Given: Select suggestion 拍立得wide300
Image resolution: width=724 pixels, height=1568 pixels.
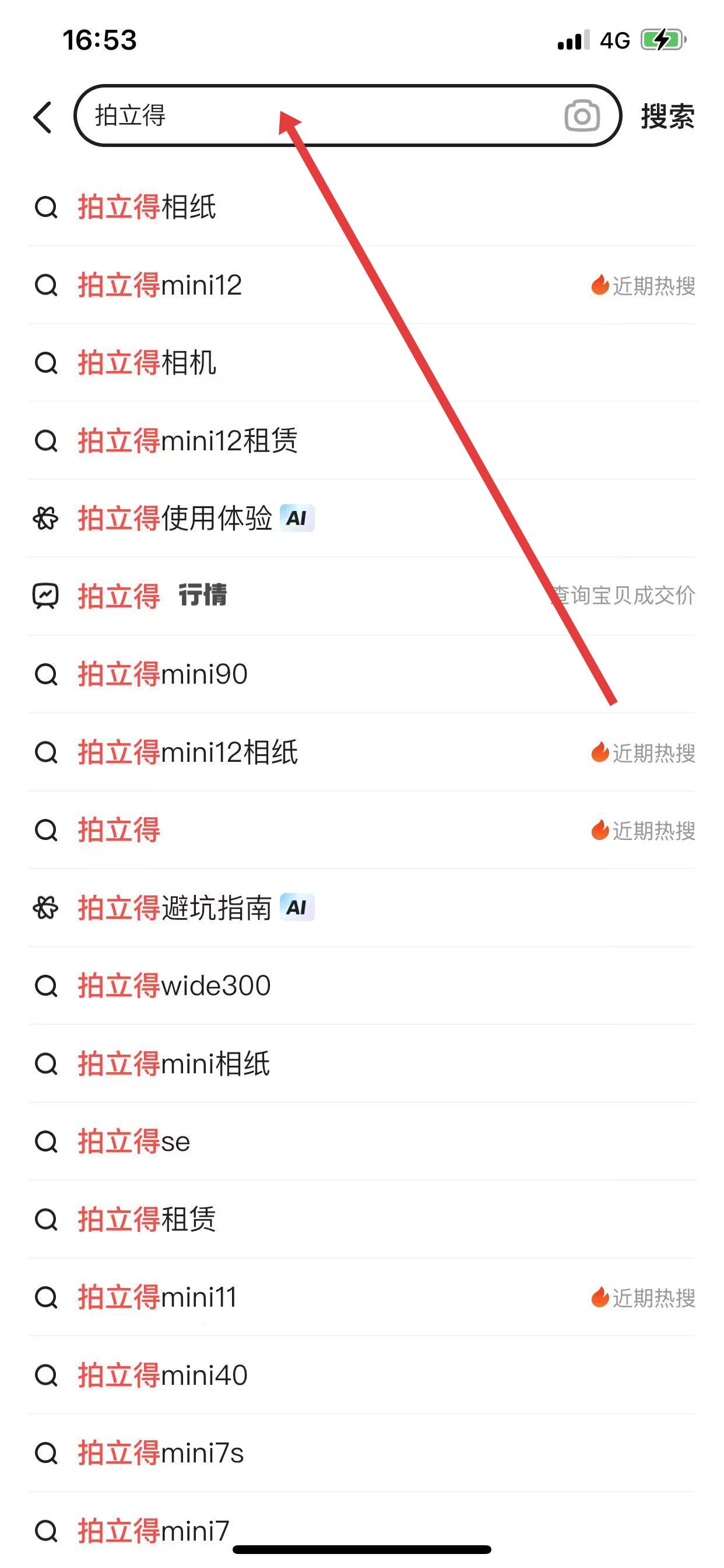Looking at the screenshot, I should point(174,986).
